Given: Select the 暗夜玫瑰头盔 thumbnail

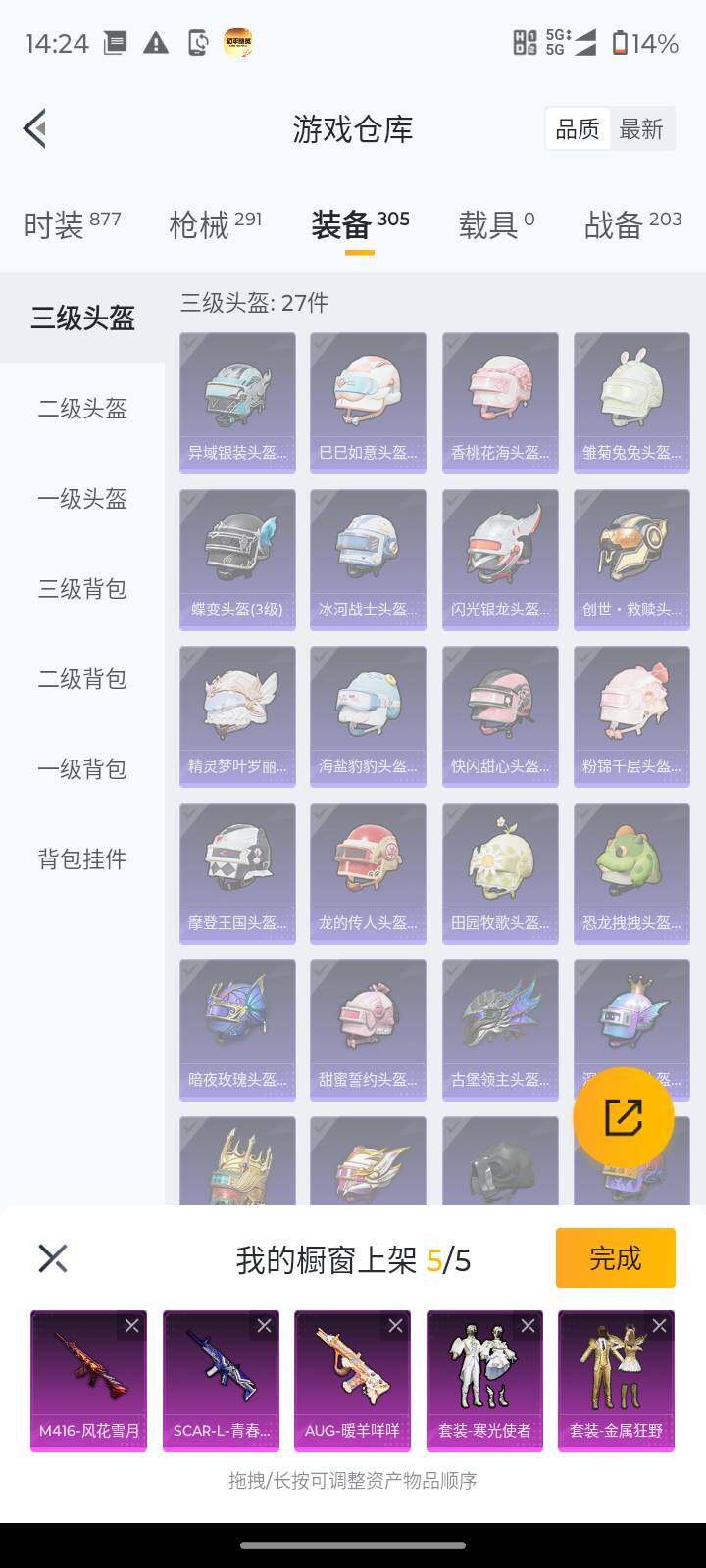Looking at the screenshot, I should click(x=236, y=1029).
